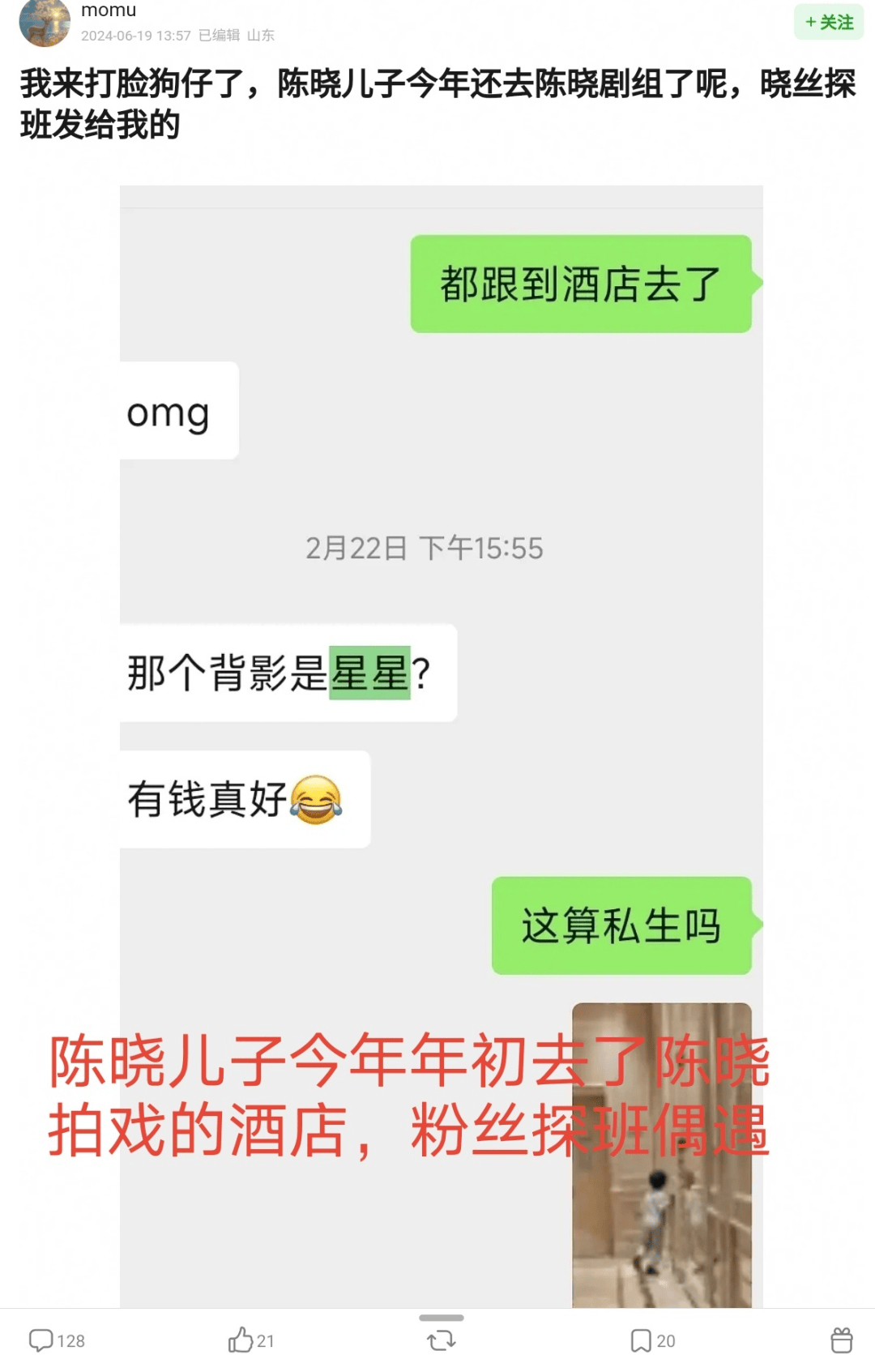Click the highlighted word 星星
This screenshot has height=1372, width=875.
pyautogui.click(x=371, y=672)
